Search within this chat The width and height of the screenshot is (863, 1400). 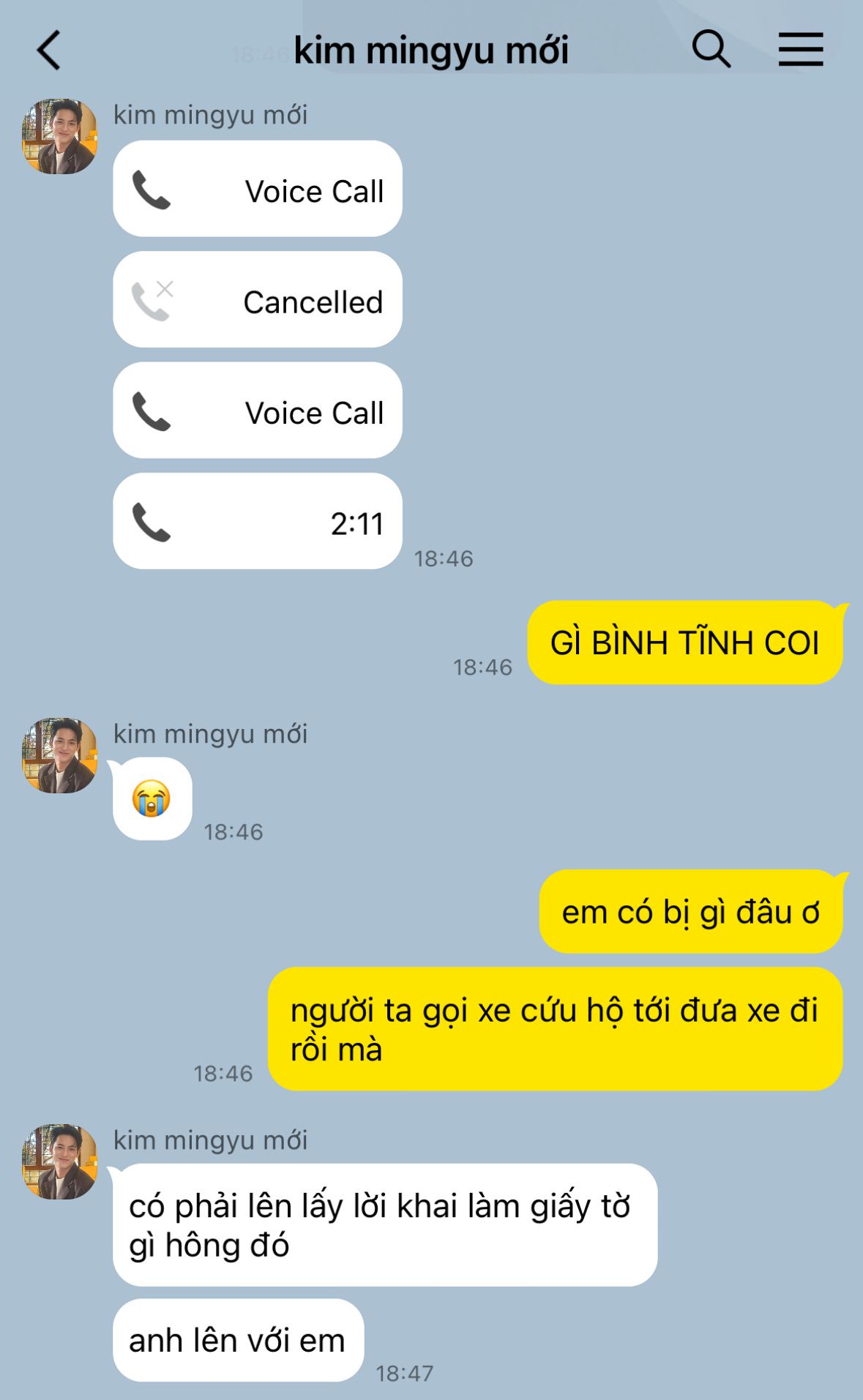coord(711,49)
